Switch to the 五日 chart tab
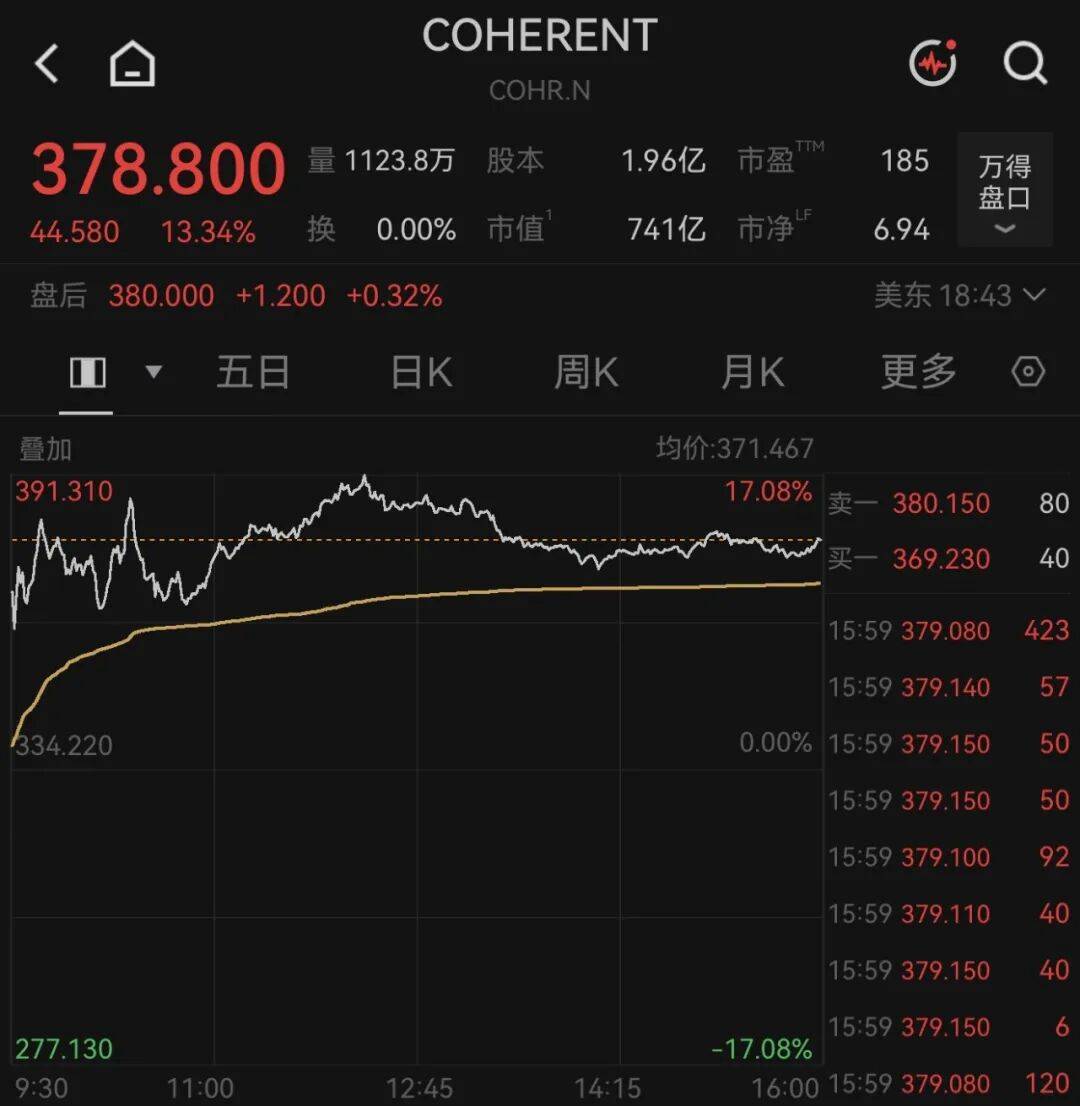The height and width of the screenshot is (1106, 1080). [x=253, y=372]
